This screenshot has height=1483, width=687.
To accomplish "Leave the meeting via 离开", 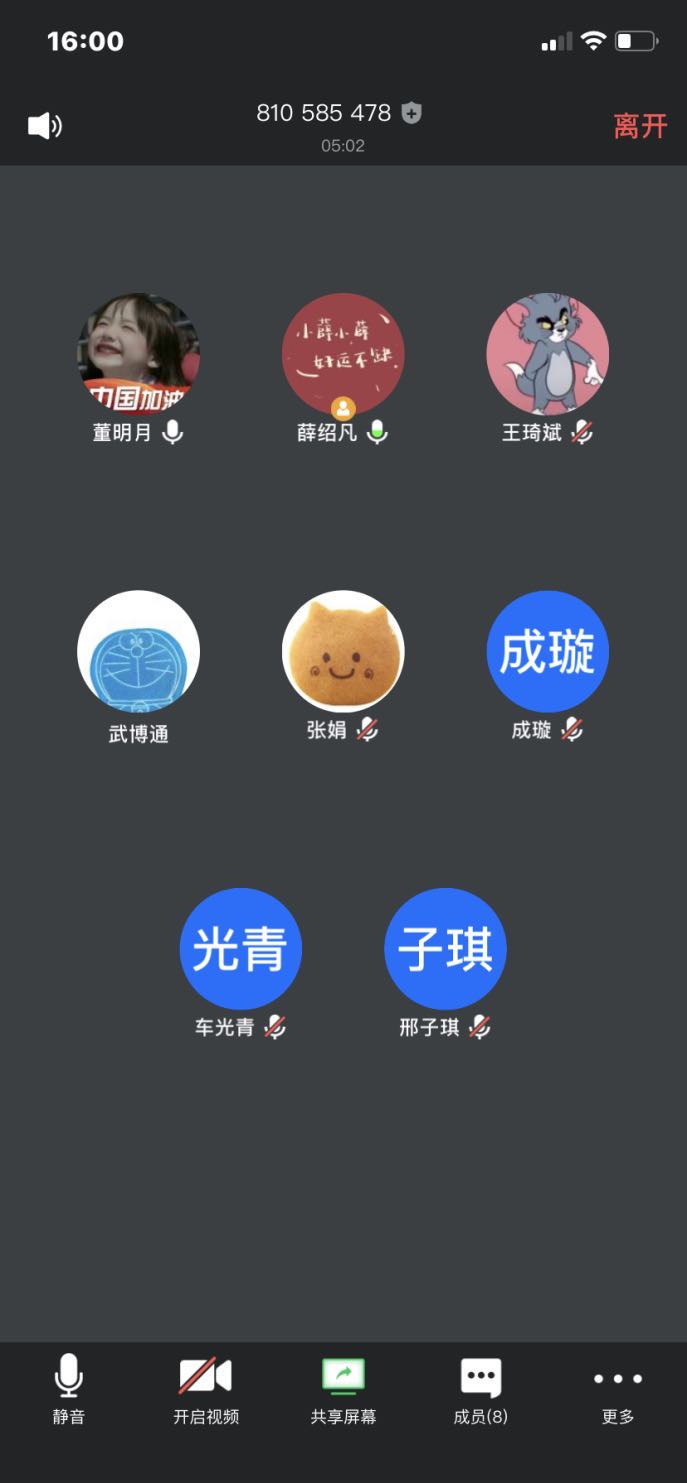I will point(640,126).
